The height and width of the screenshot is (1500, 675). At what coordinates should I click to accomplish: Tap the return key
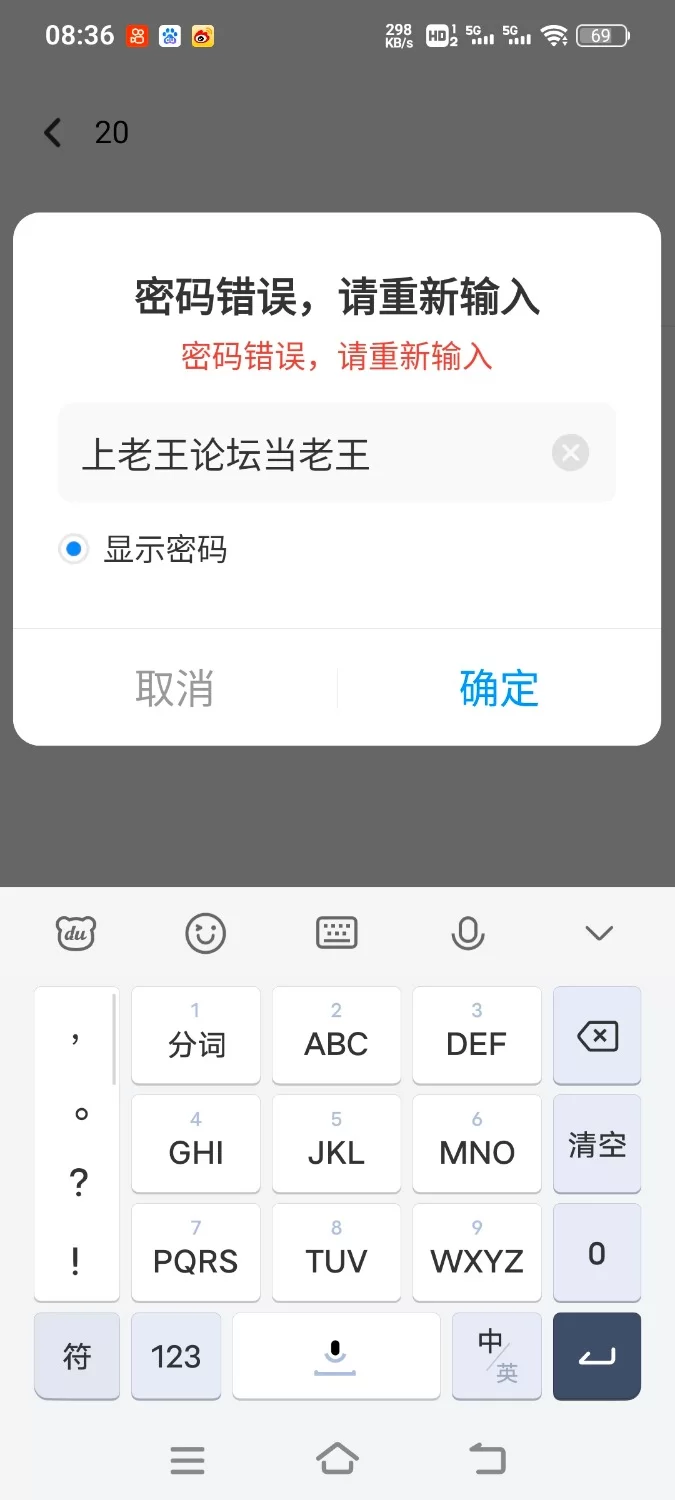click(597, 1357)
